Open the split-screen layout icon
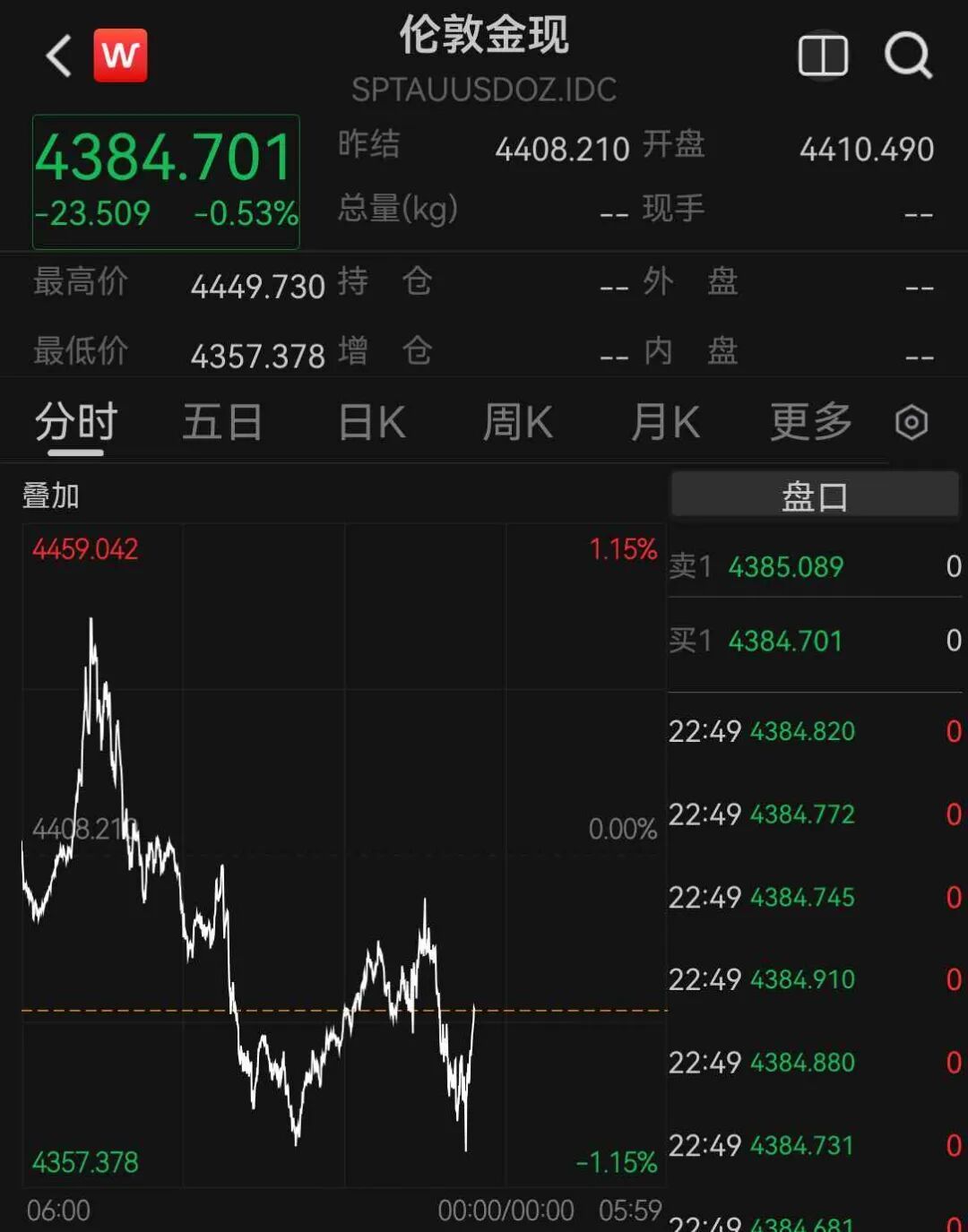 tap(822, 56)
